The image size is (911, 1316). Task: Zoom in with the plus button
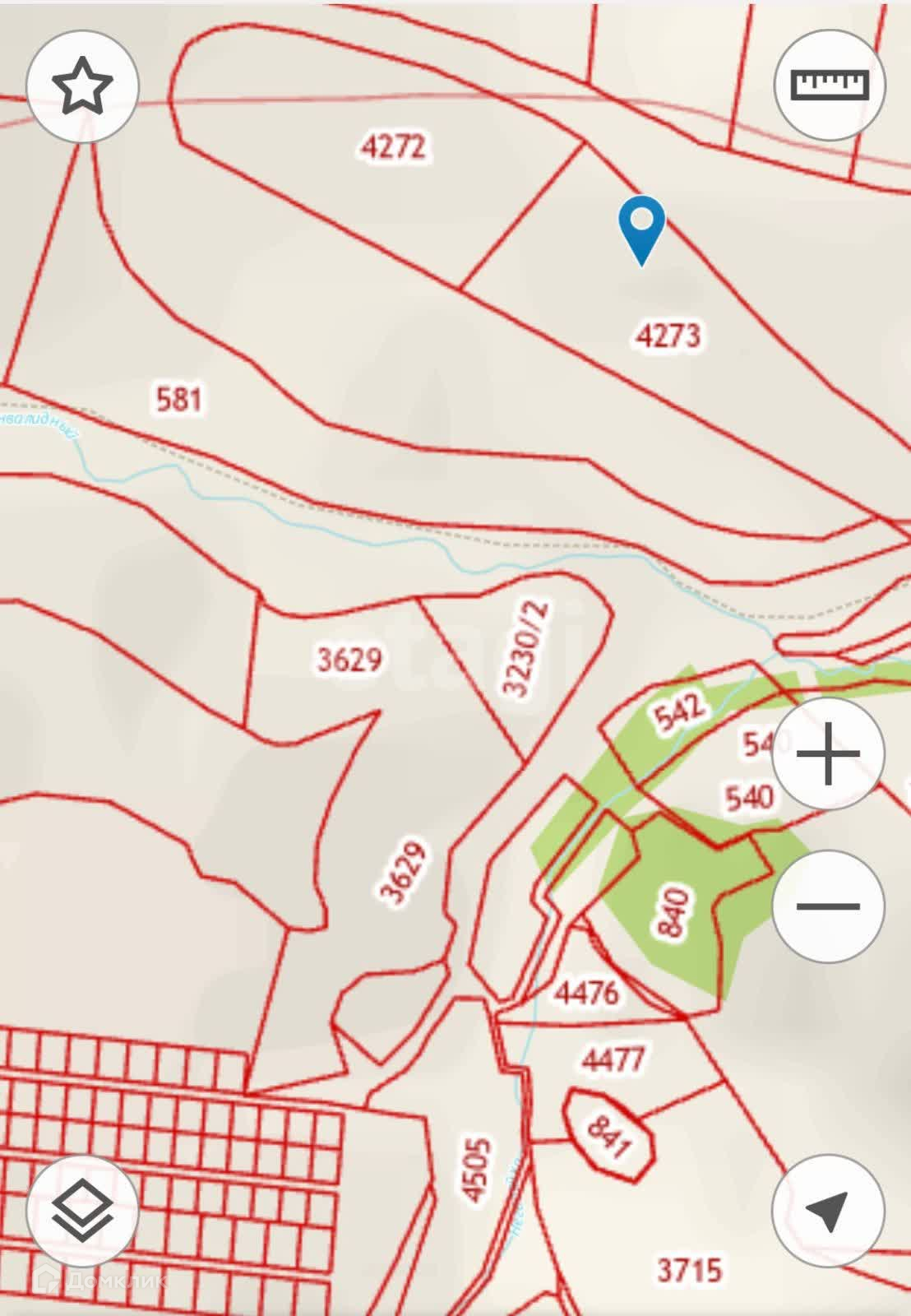(x=829, y=754)
